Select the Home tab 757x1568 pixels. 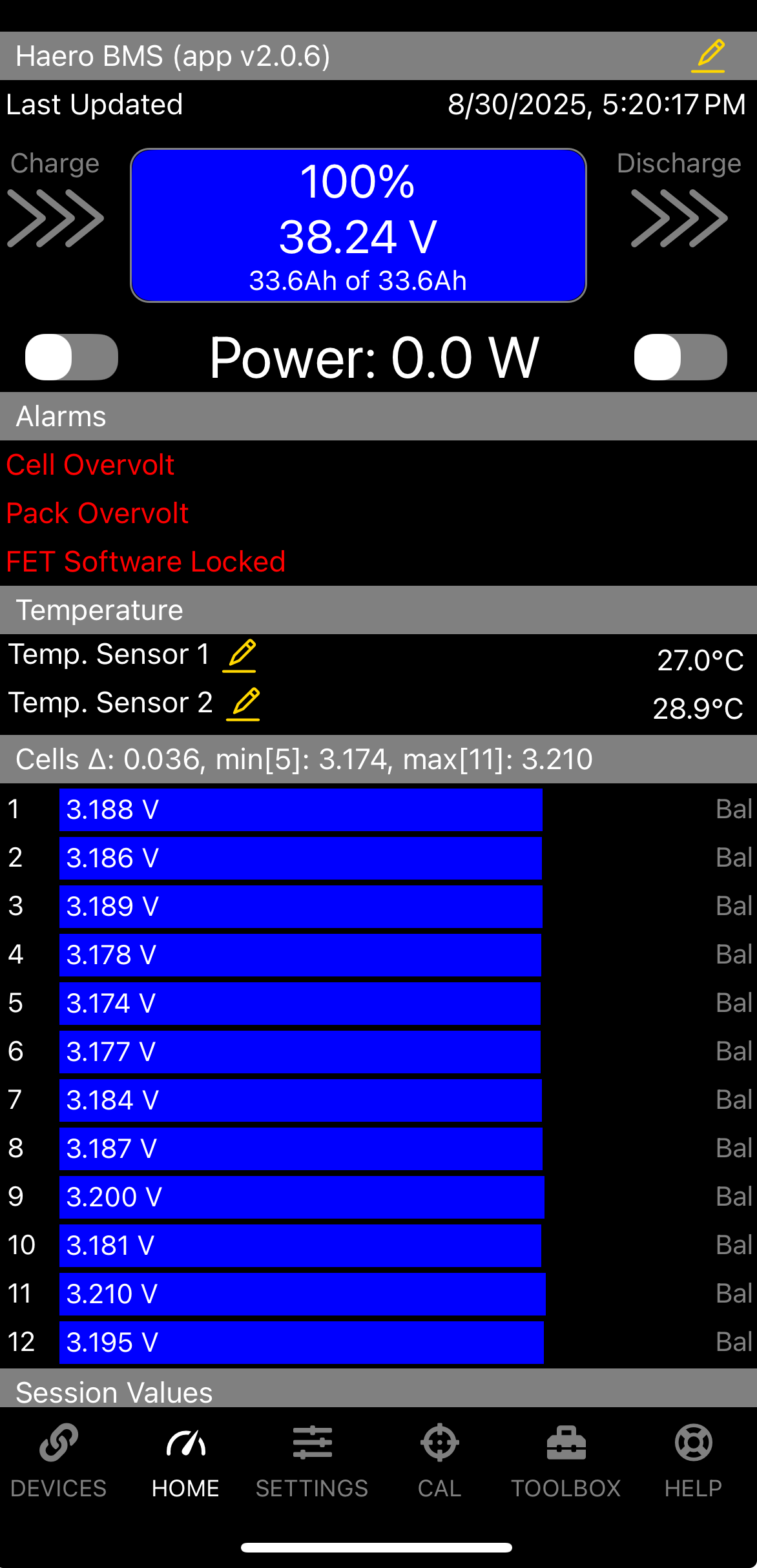tap(185, 1461)
